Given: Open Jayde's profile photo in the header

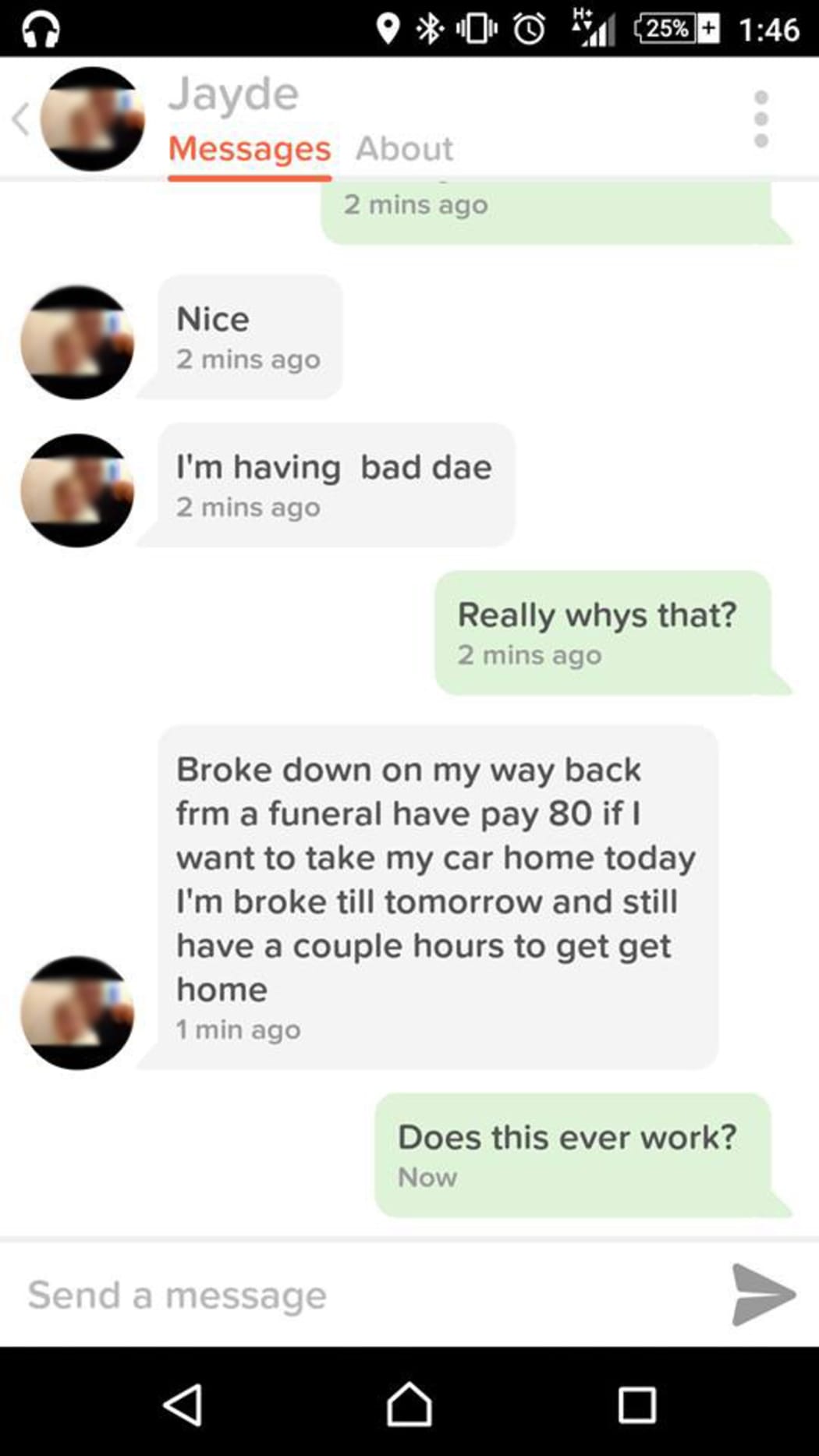Looking at the screenshot, I should (92, 119).
